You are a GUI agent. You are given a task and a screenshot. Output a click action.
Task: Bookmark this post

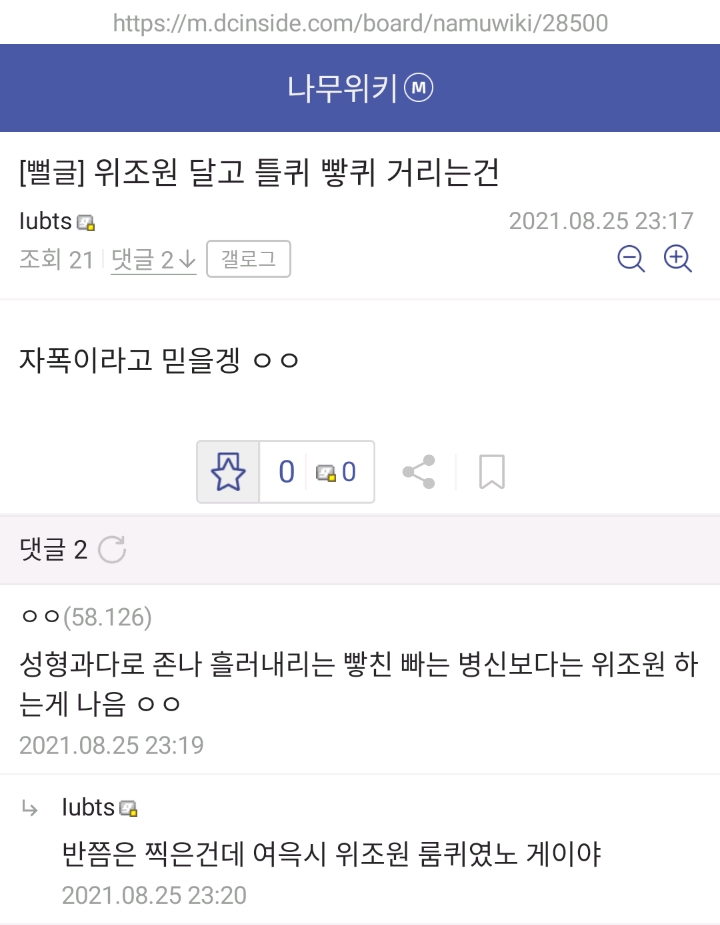coord(491,471)
